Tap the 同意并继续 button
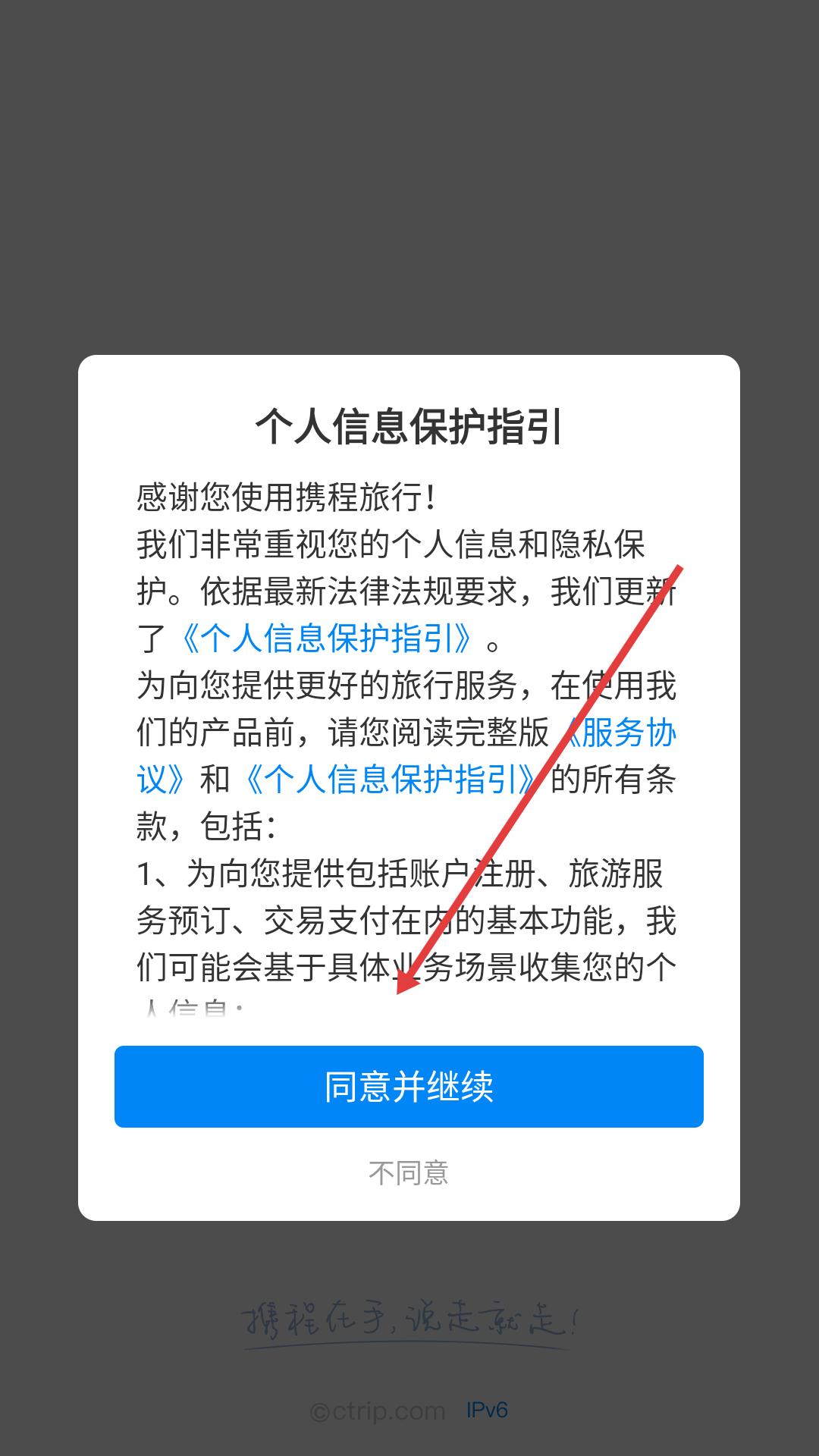 (409, 1086)
